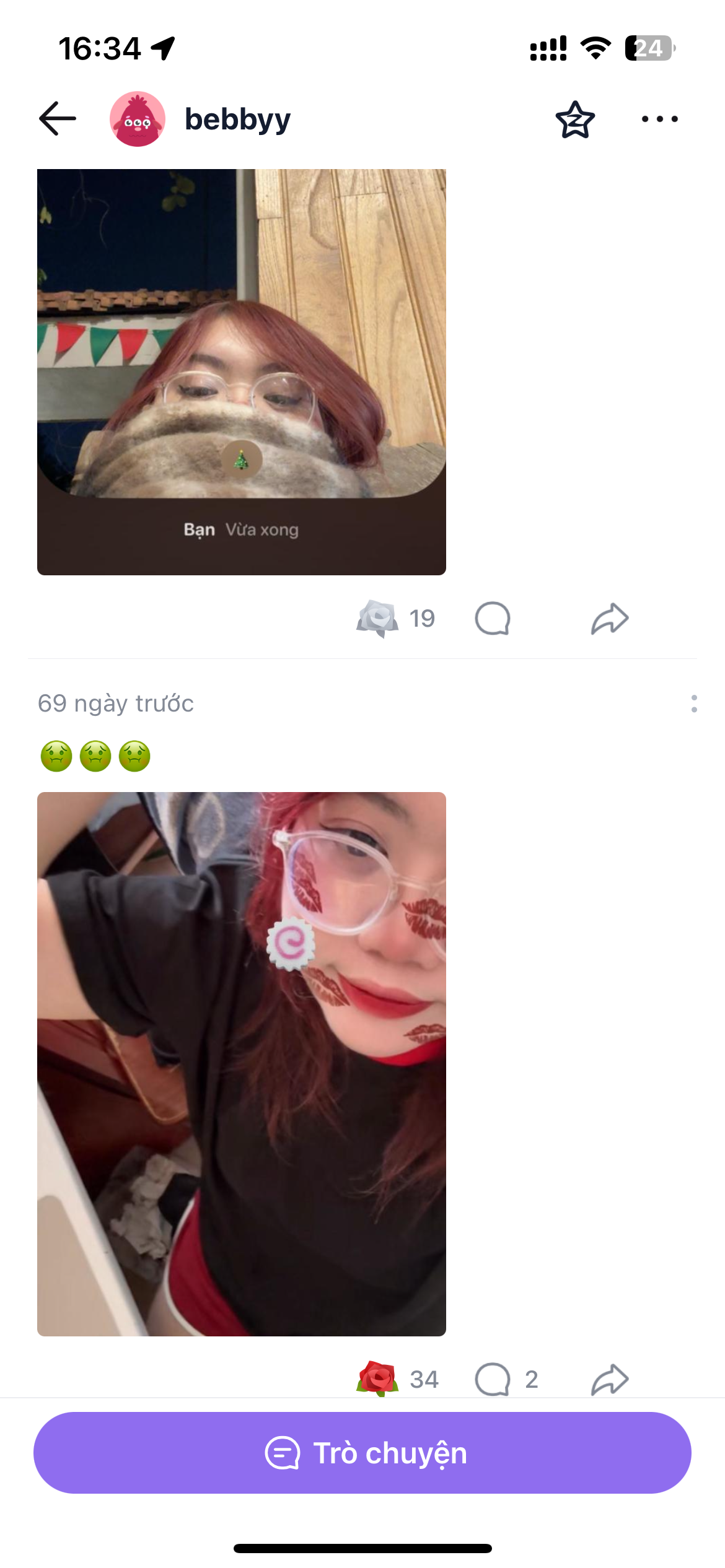
Task: Give a rose to the post with 19
Action: [377, 618]
